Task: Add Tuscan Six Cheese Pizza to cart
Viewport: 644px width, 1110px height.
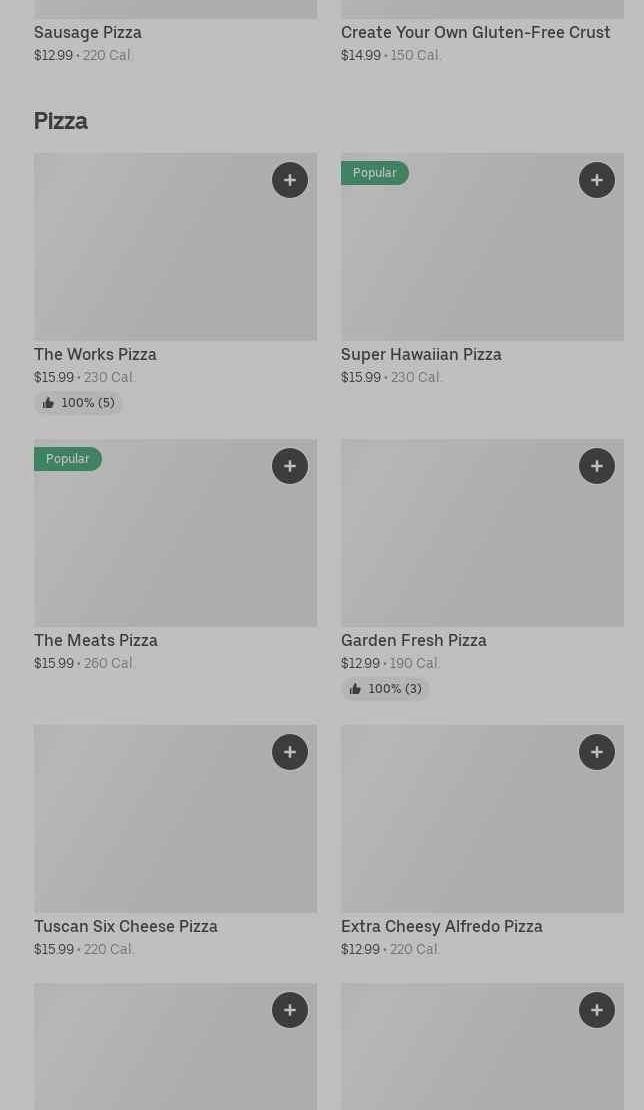Action: point(290,752)
